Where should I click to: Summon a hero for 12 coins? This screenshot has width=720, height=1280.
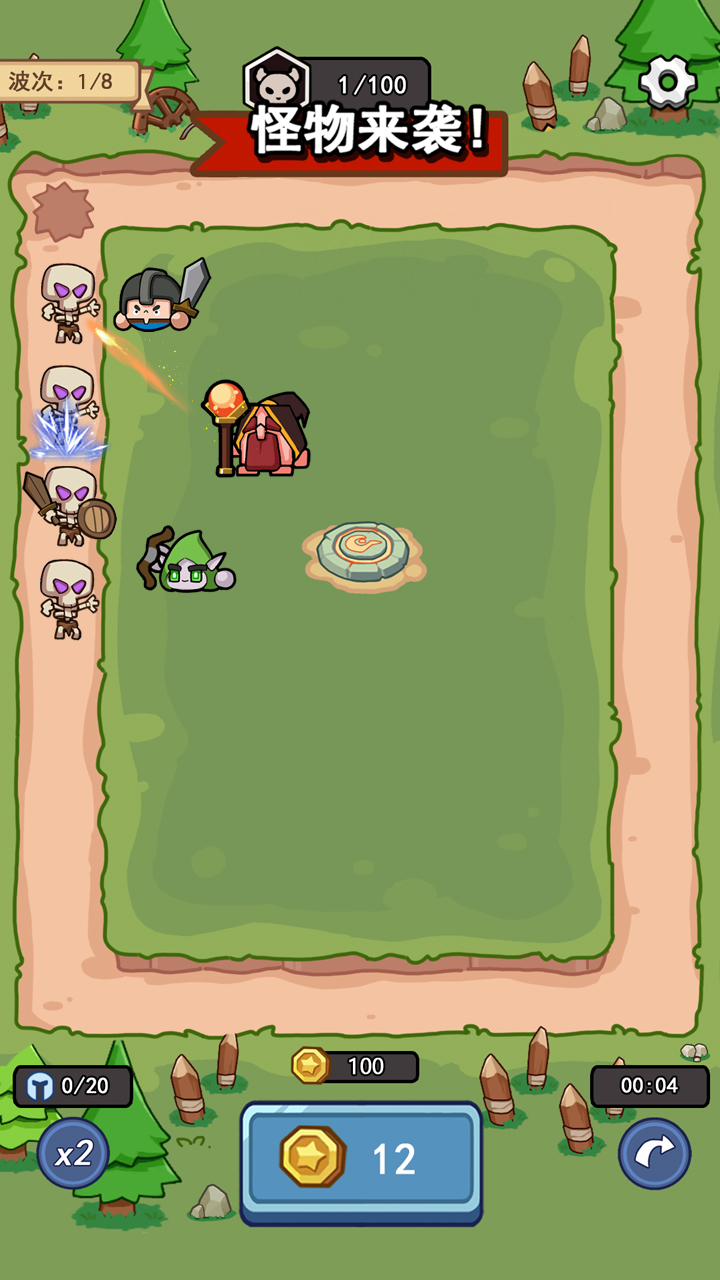[361, 1159]
